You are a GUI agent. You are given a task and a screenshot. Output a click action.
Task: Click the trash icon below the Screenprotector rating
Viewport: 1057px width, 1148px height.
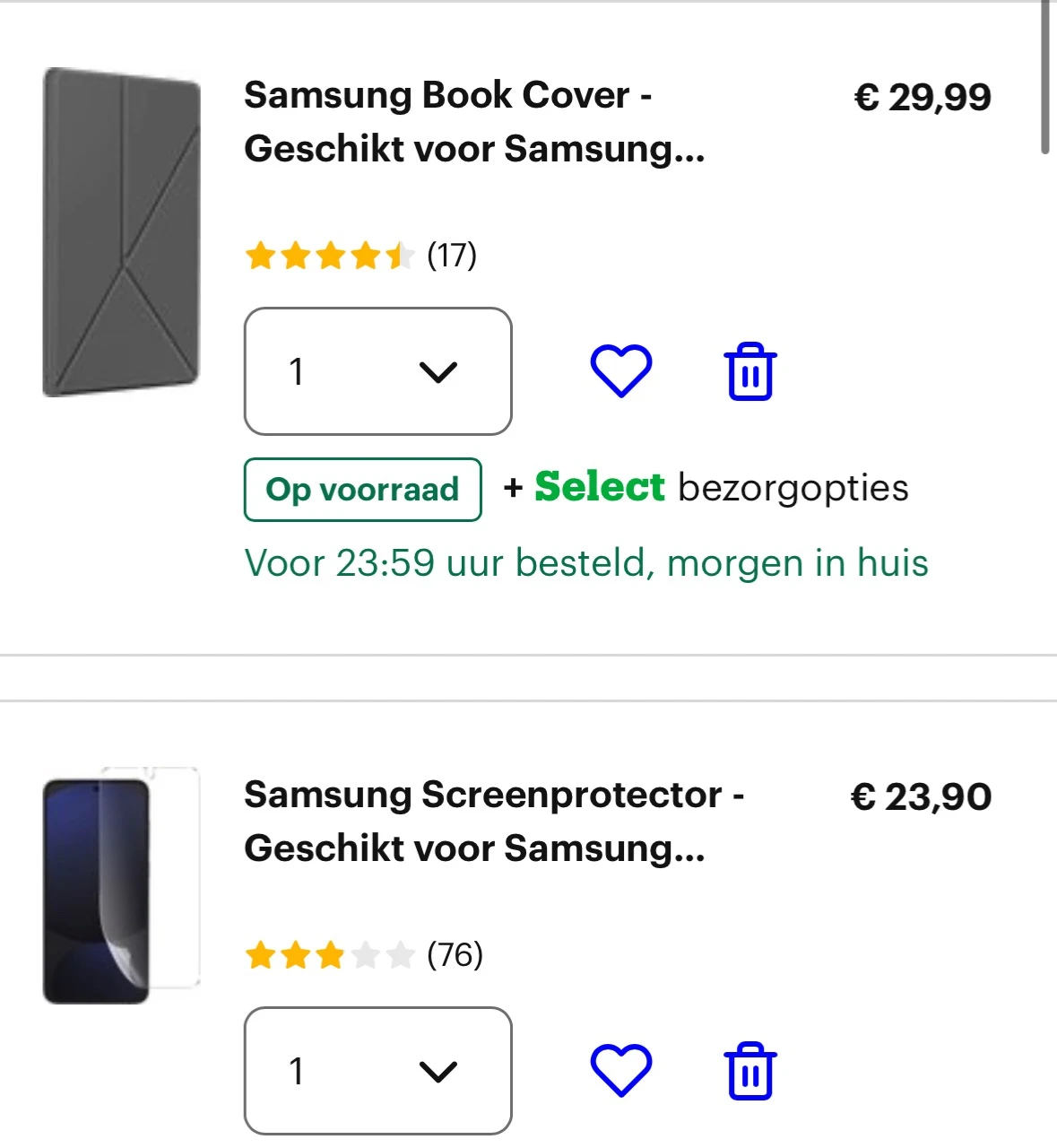[x=751, y=1069]
